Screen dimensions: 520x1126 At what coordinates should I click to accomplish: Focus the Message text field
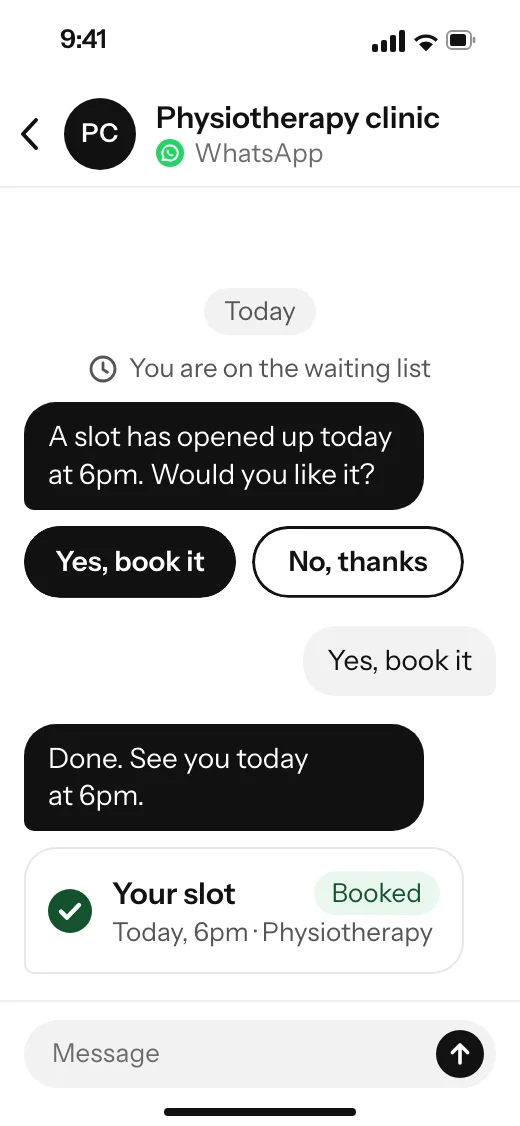click(230, 1053)
